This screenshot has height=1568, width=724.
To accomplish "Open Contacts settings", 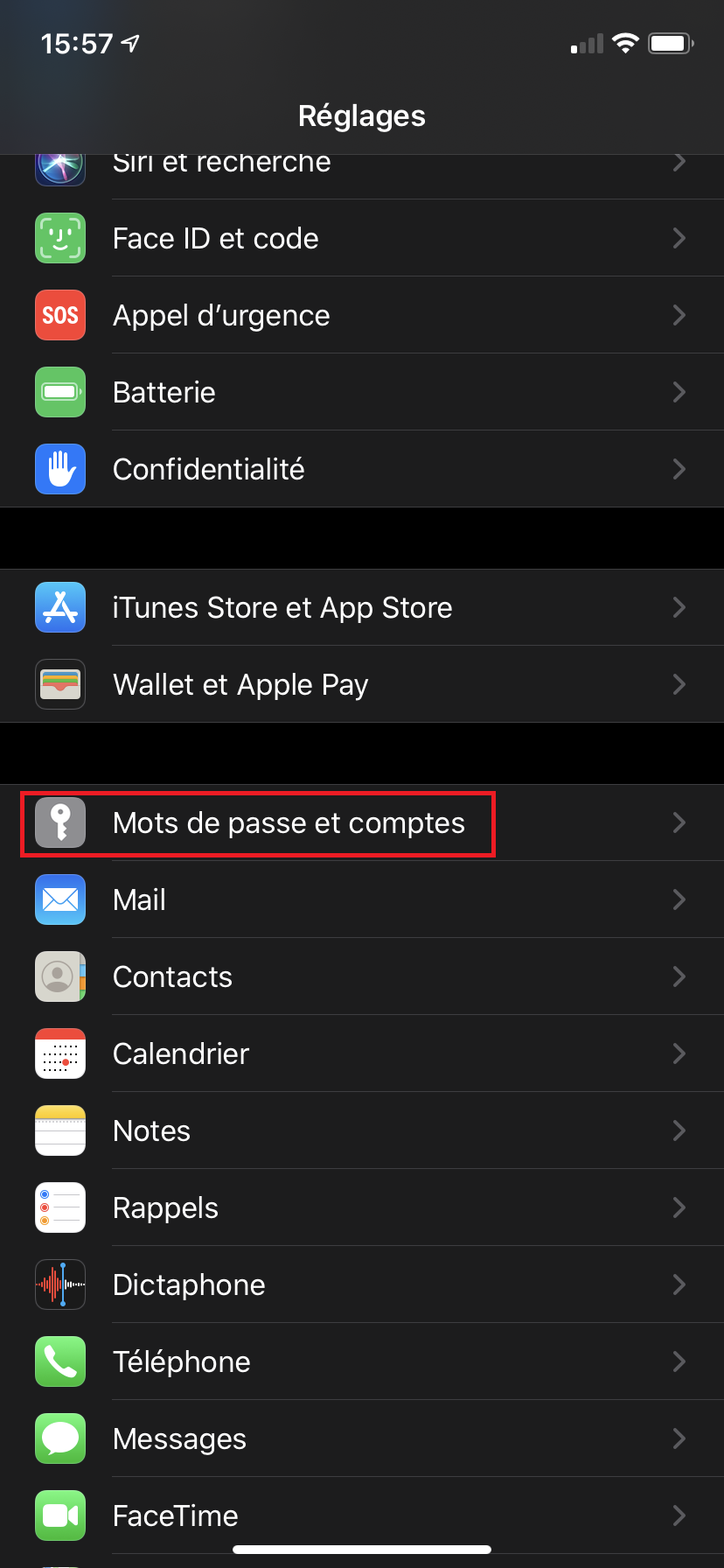I will pyautogui.click(x=362, y=976).
